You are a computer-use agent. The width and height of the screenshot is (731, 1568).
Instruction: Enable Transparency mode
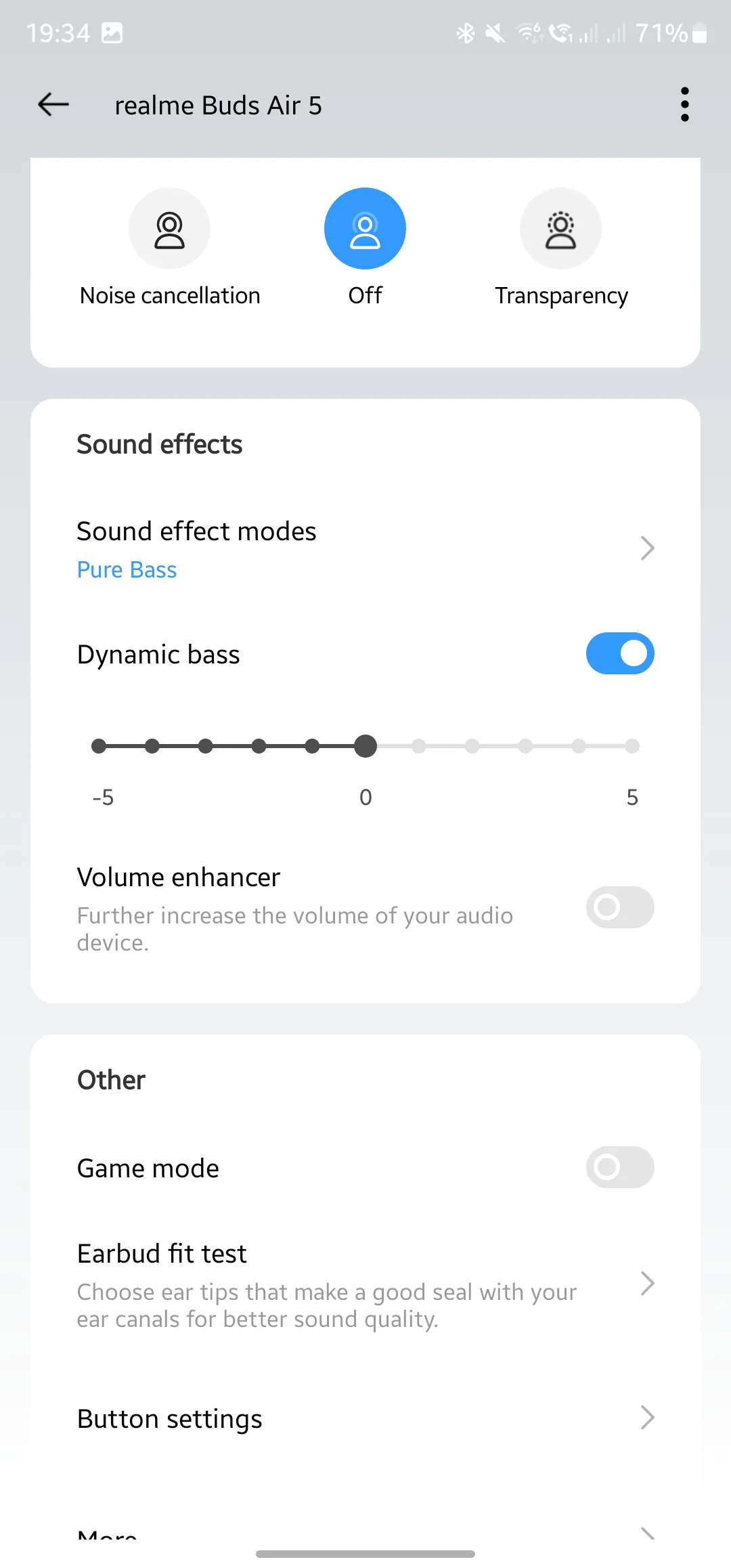tap(560, 230)
